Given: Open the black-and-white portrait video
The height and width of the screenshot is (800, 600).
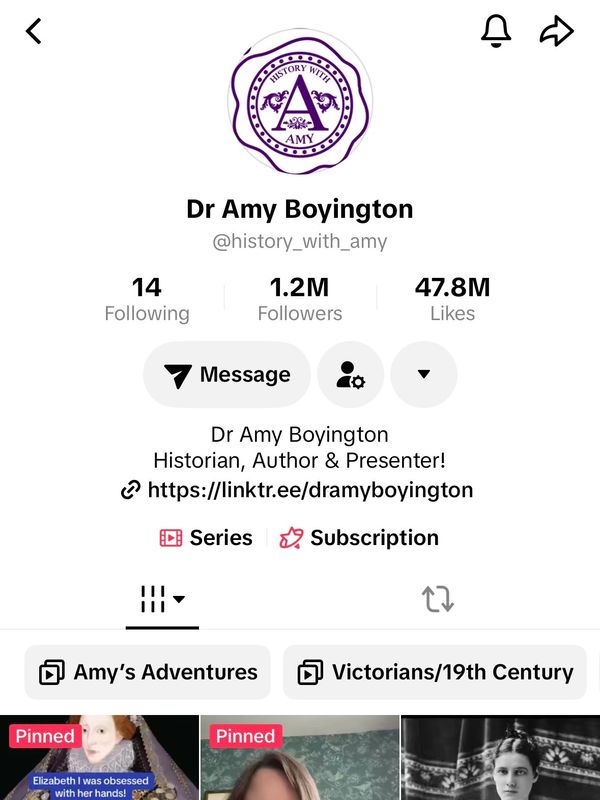Looking at the screenshot, I should coord(500,760).
